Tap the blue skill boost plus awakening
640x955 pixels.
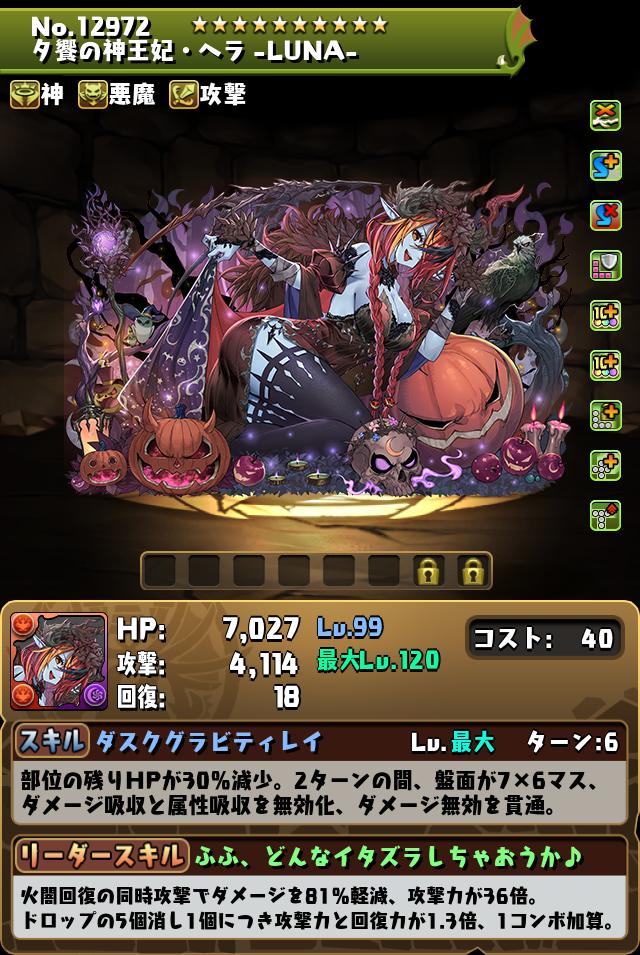click(x=605, y=165)
